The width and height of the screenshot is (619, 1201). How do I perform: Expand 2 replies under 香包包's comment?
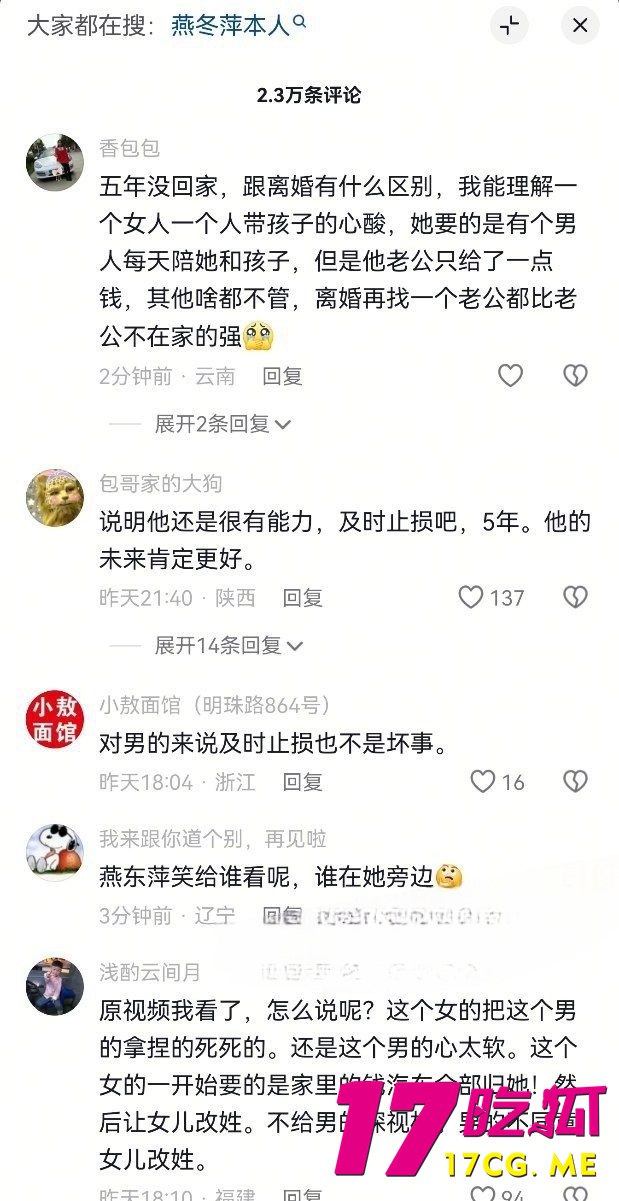pos(222,424)
